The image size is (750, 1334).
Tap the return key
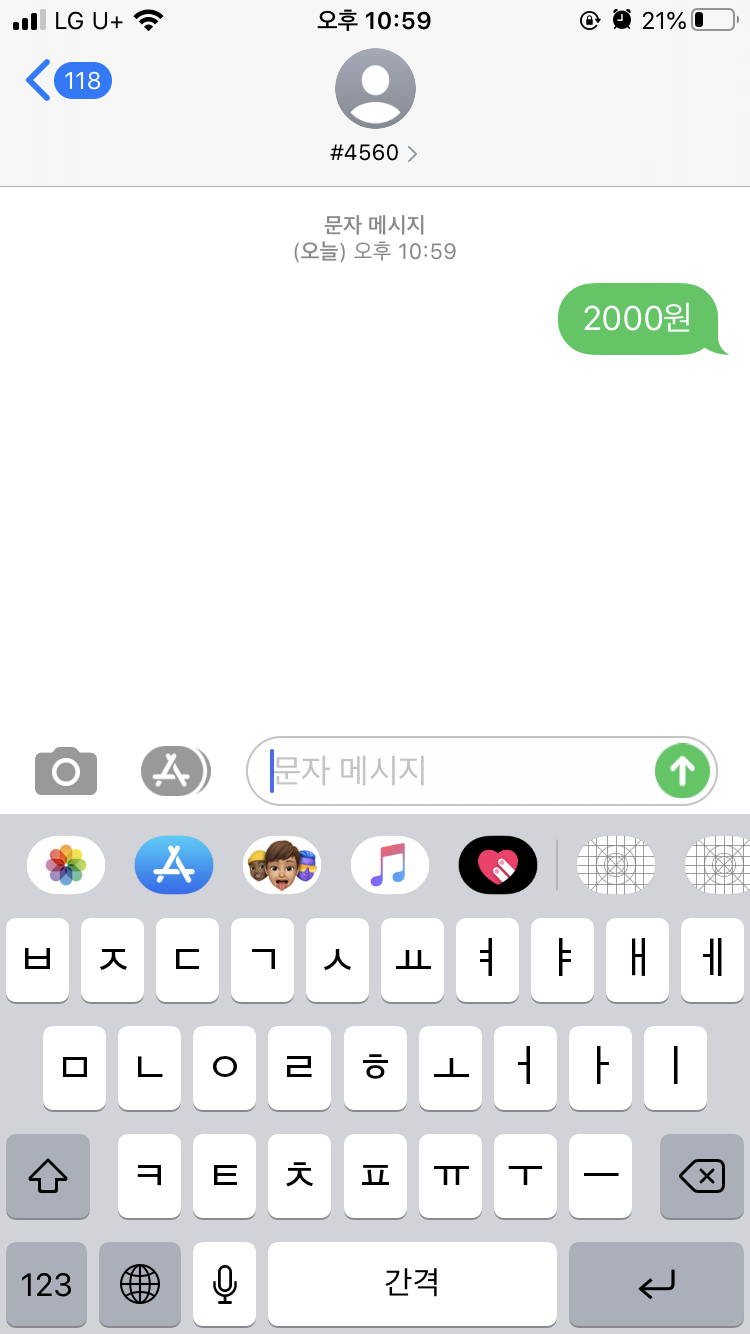pos(656,1284)
